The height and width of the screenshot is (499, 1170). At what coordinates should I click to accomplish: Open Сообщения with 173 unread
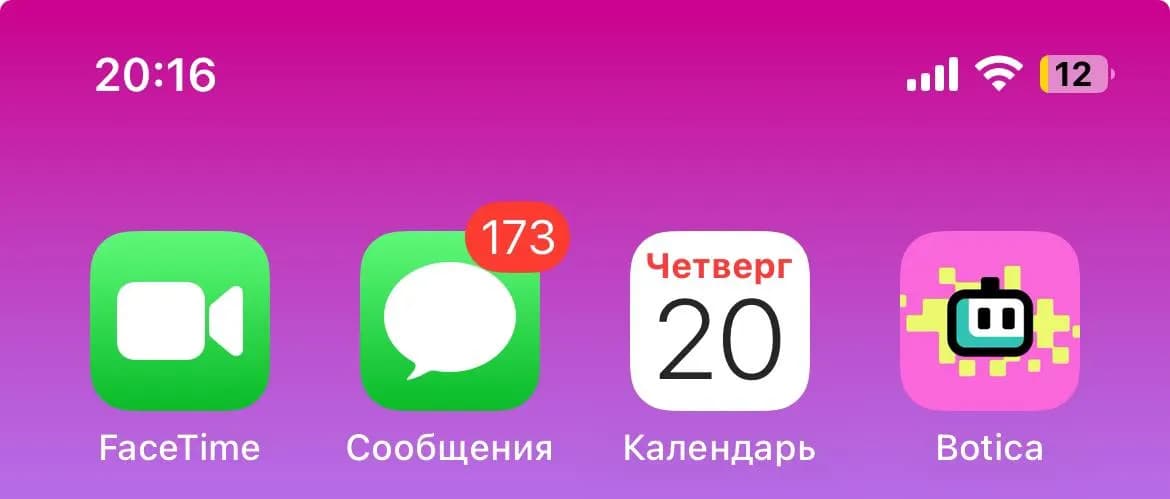tap(450, 321)
